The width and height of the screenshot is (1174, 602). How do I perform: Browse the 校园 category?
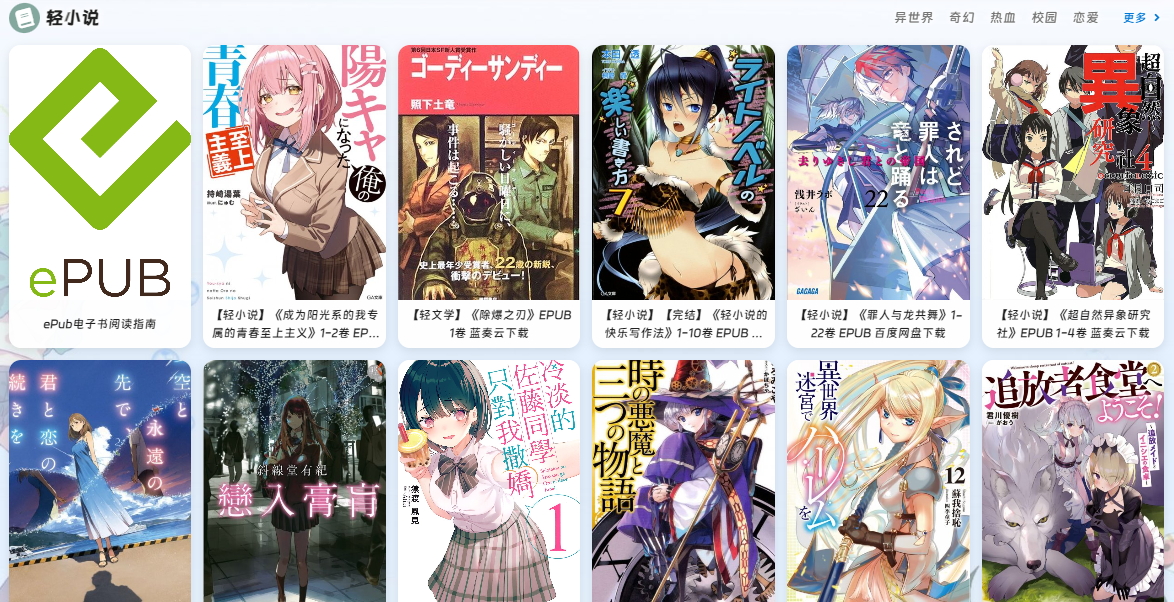tap(1044, 17)
